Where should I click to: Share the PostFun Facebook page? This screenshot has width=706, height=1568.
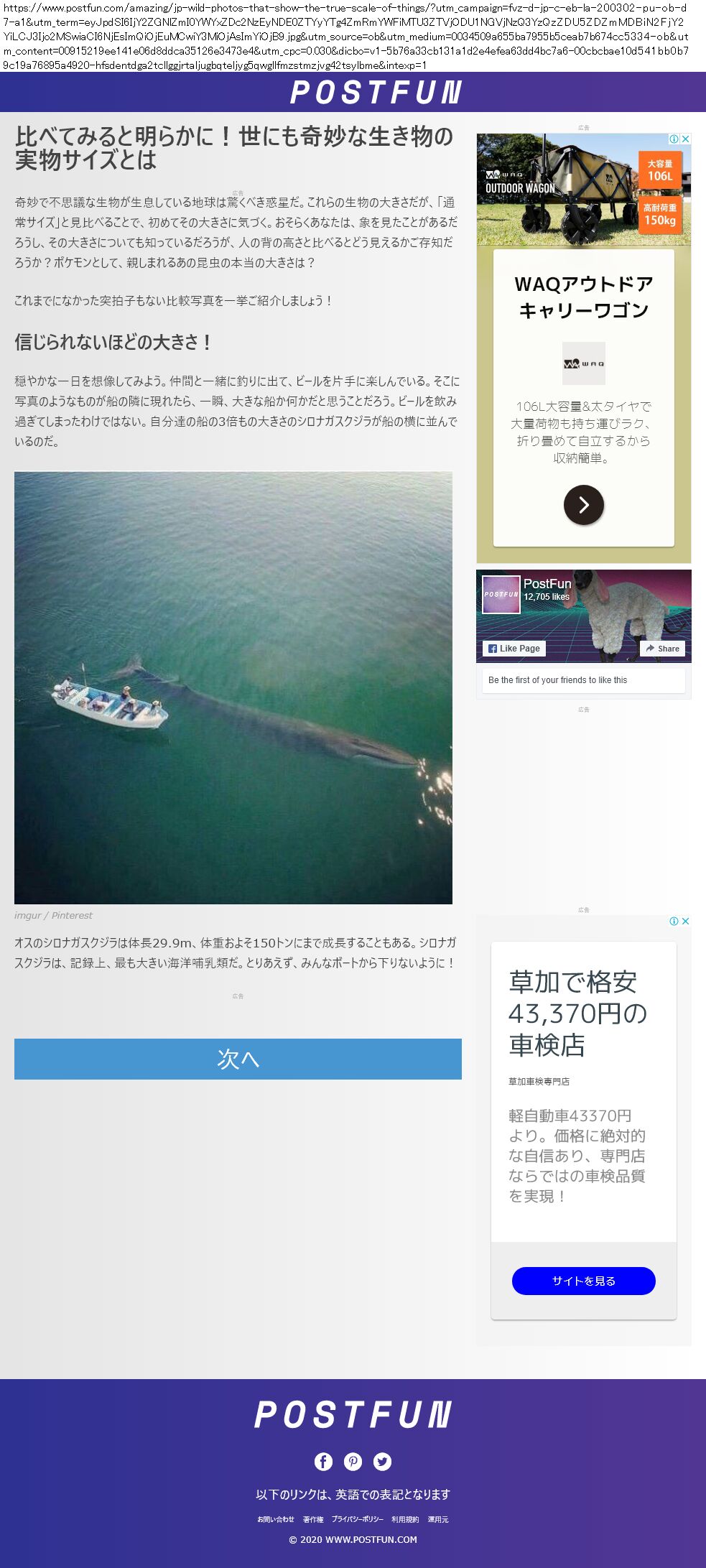pos(662,648)
